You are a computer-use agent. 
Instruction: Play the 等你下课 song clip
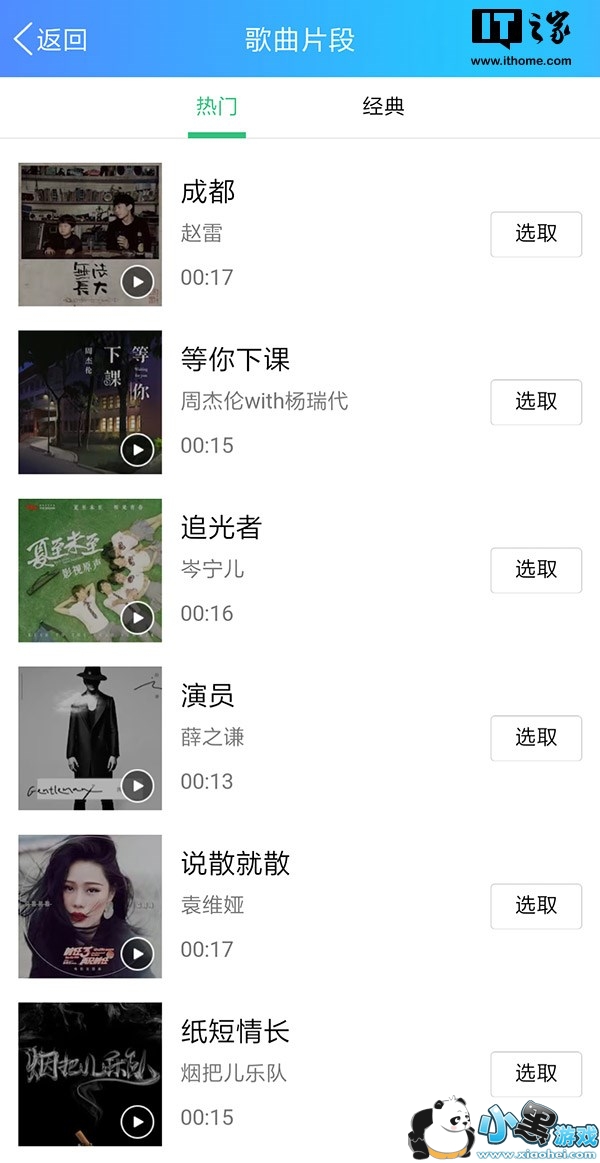pyautogui.click(x=137, y=451)
